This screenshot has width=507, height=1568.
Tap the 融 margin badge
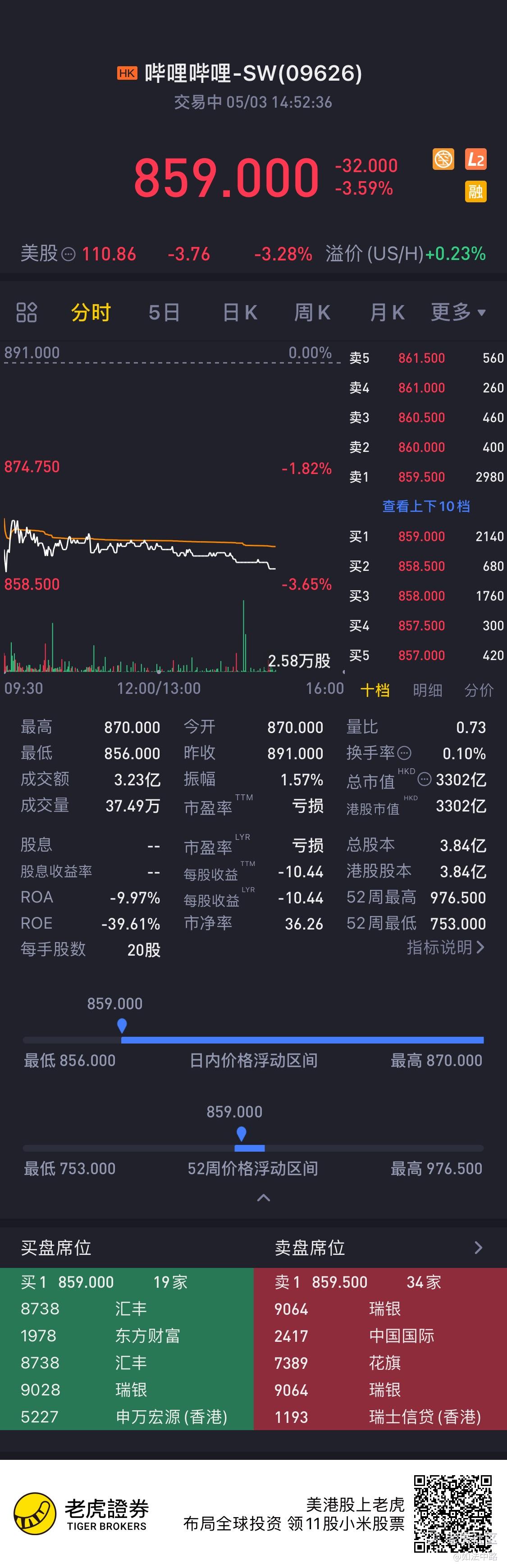[x=475, y=192]
